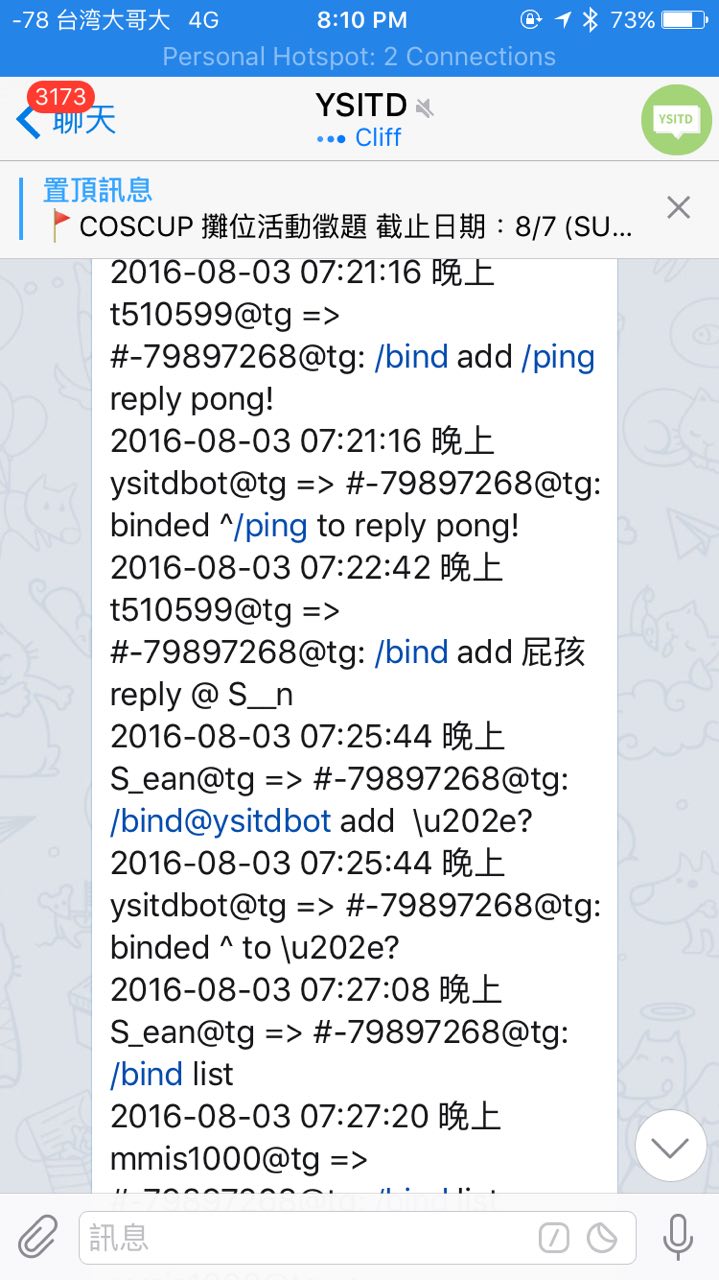Open YSITD group info from the title
This screenshot has width=719, height=1280.
coord(360,106)
